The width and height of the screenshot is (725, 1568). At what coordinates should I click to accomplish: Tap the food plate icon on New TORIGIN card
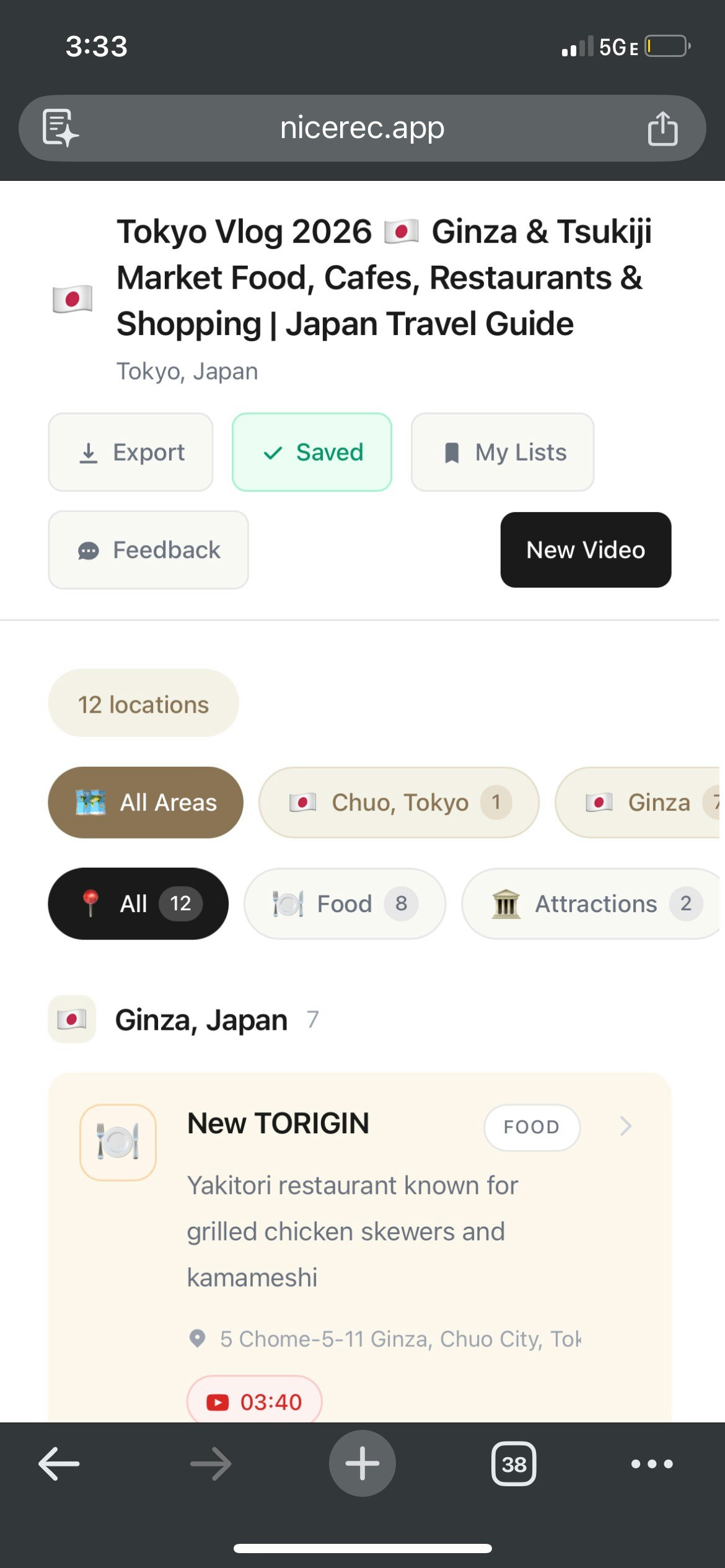coord(118,1141)
